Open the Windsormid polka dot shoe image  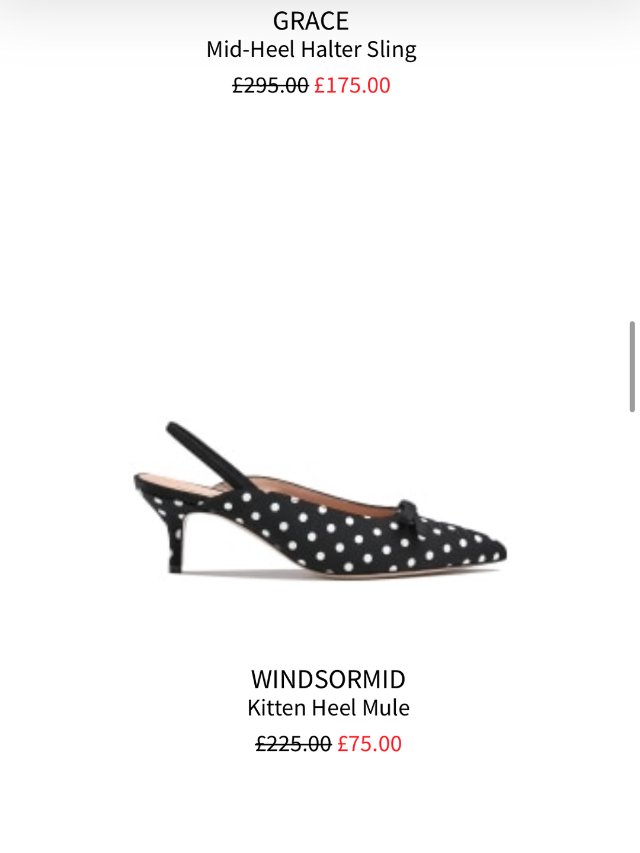320,500
